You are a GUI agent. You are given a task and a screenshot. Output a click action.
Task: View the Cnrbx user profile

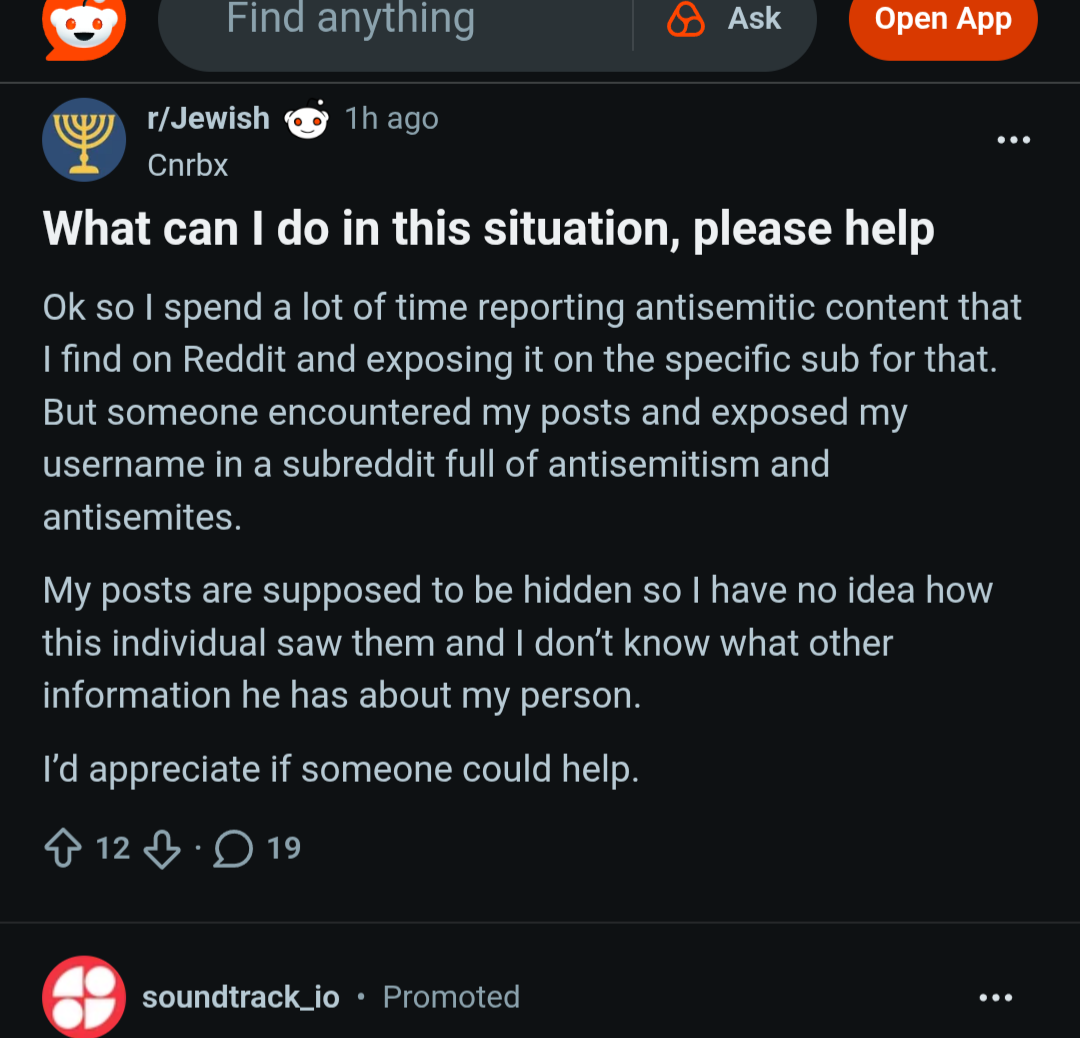pyautogui.click(x=188, y=165)
